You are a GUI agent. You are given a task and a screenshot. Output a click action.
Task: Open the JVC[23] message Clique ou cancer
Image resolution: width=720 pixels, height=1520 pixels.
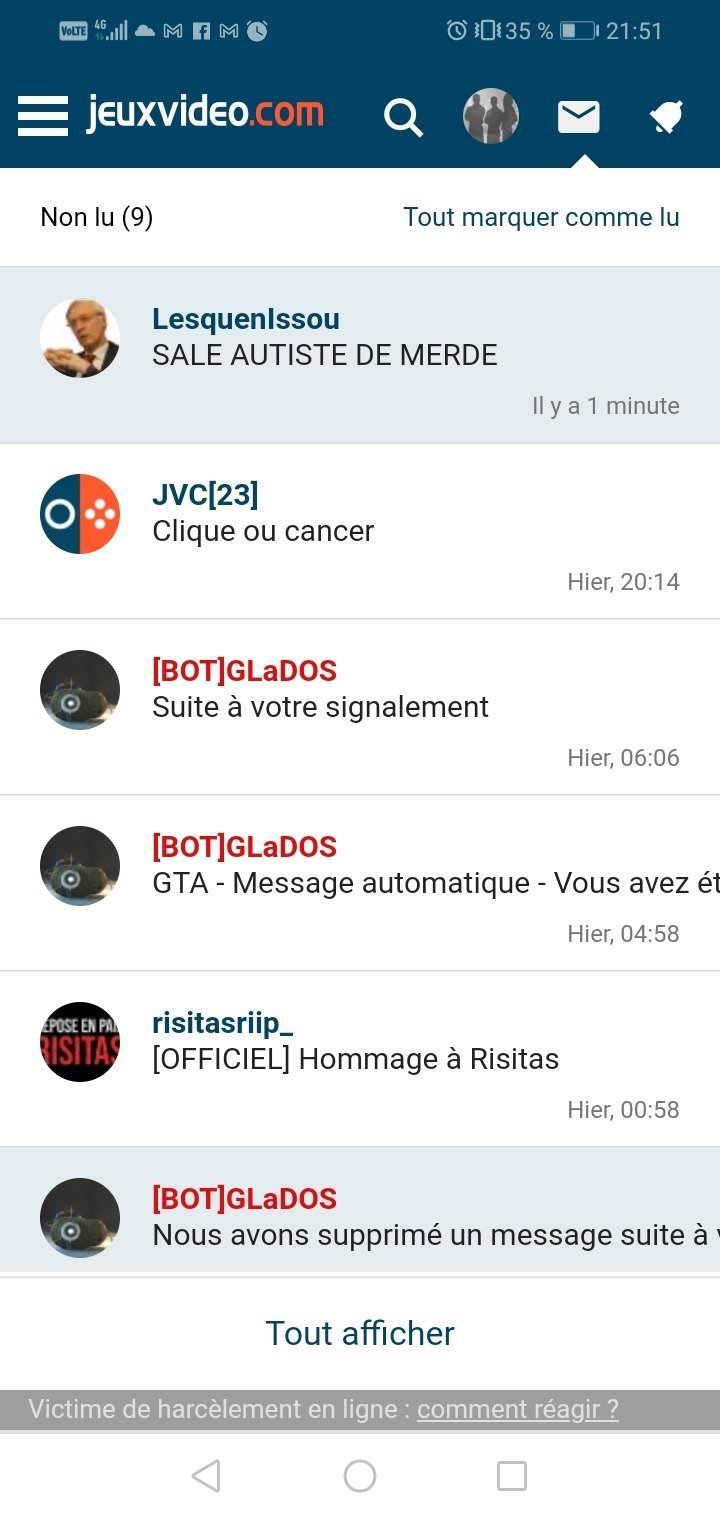coord(360,532)
